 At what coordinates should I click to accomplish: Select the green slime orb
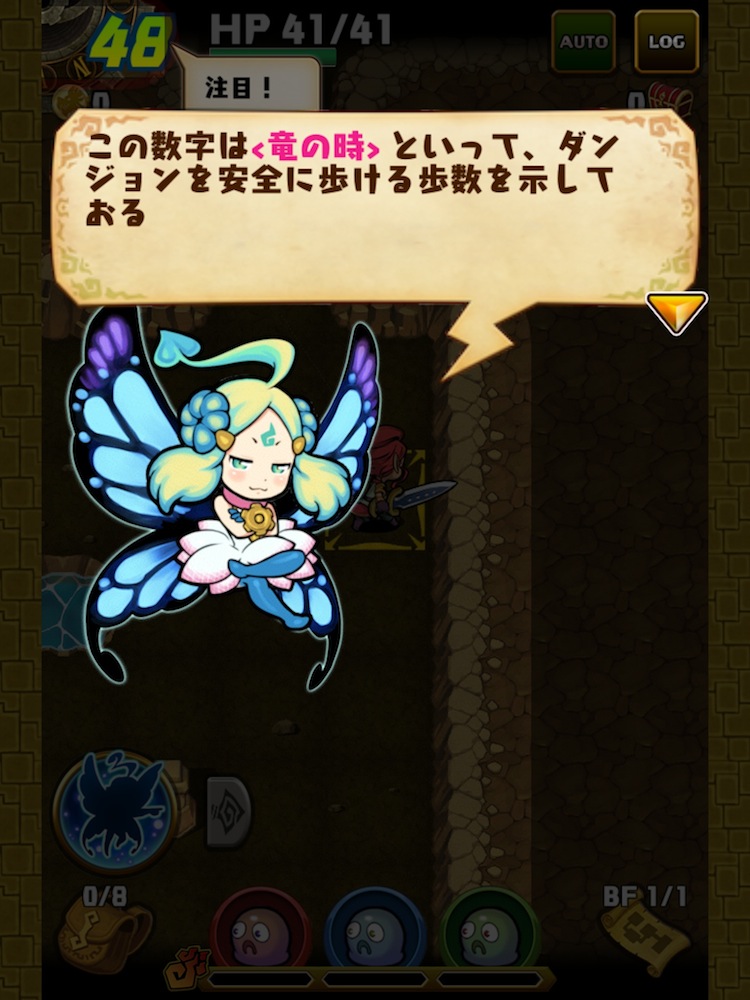click(x=490, y=935)
